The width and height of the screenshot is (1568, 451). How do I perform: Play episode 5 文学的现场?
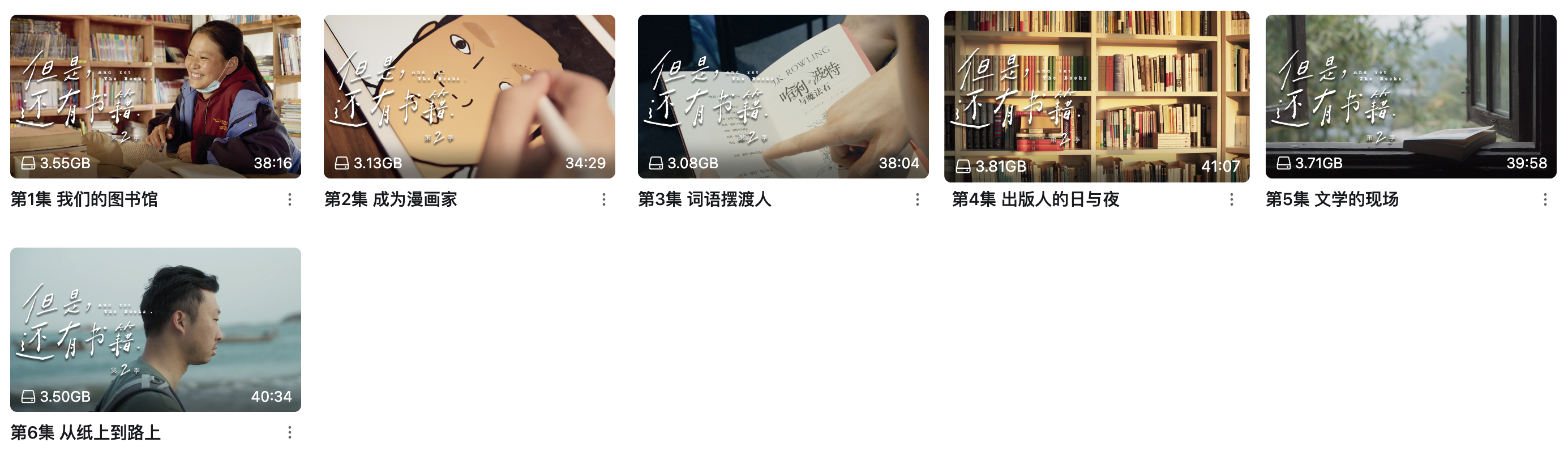[1410, 96]
